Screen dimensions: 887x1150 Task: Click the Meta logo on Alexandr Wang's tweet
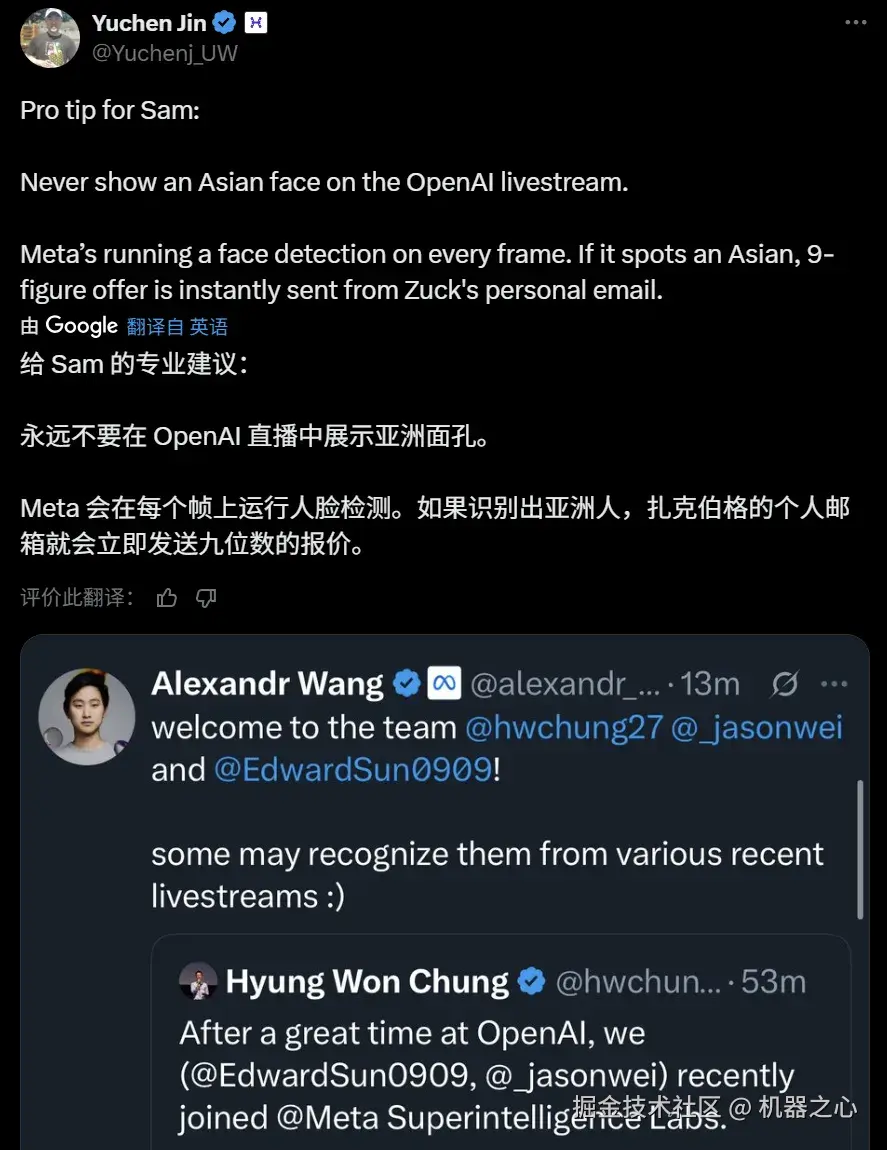click(x=443, y=684)
